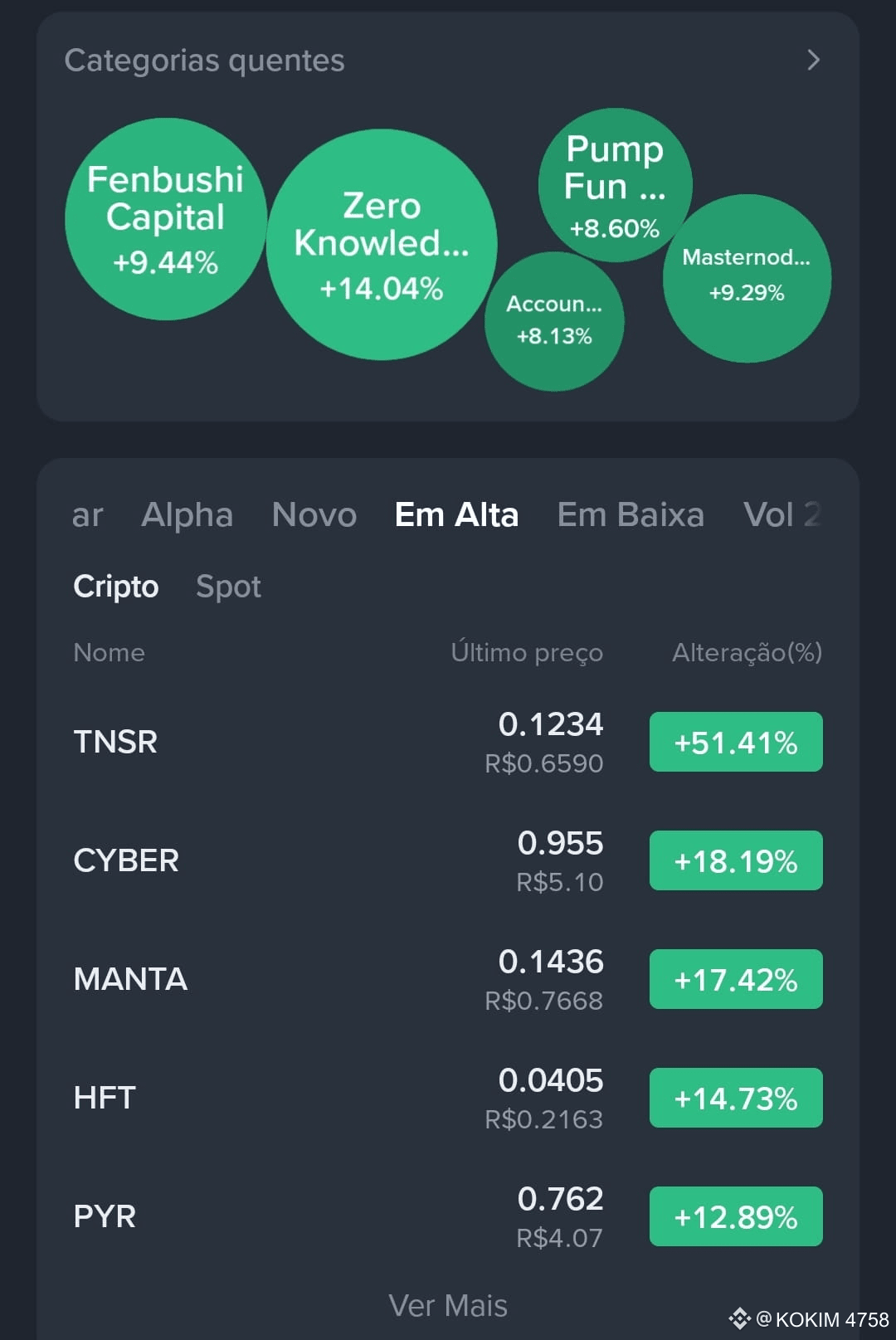Toggle the +51.41% change badge for TNSR
Viewport: 896px width, 1340px height.
click(x=736, y=742)
